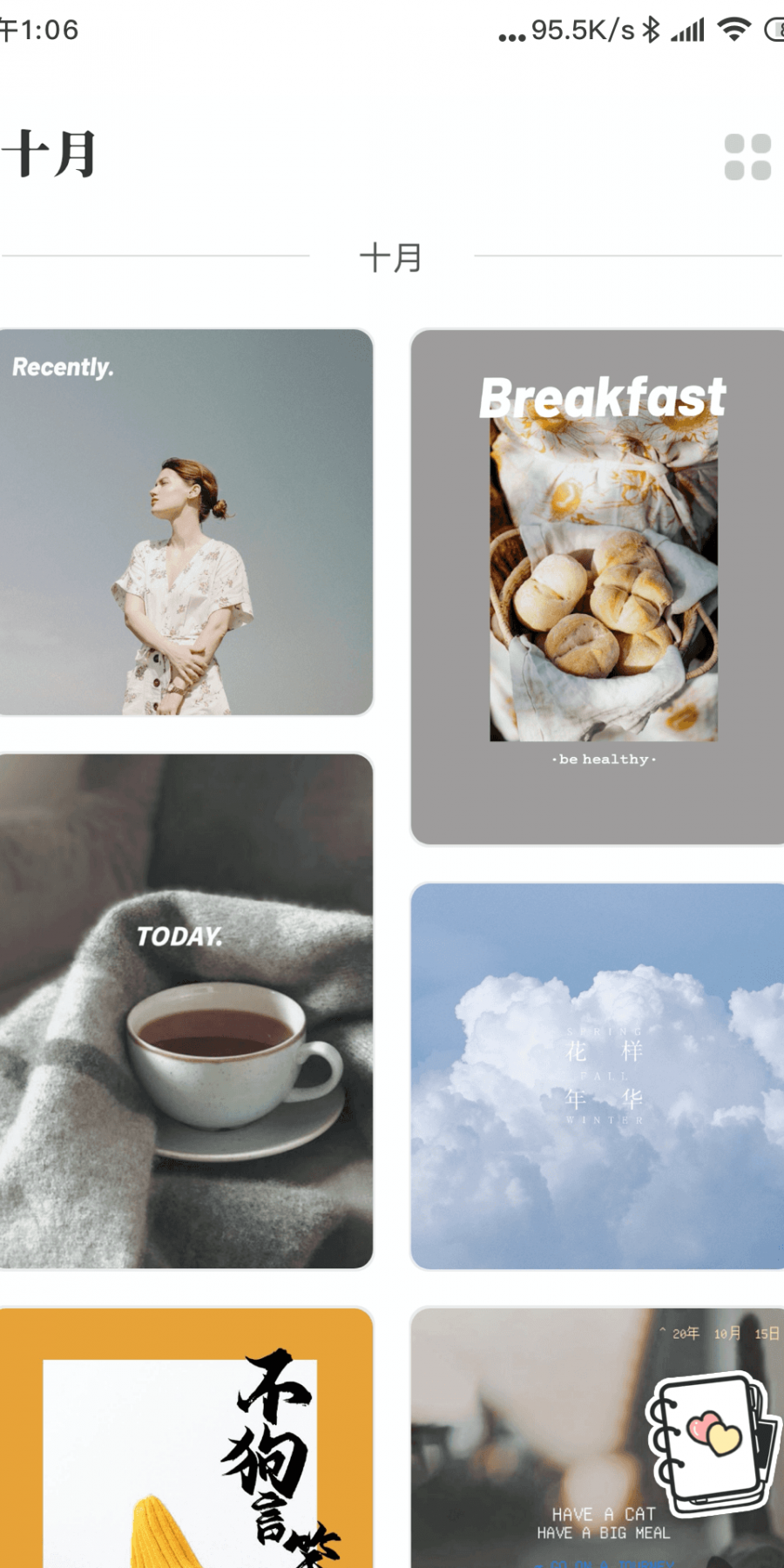Open the Breakfast bread basket card

598,586
